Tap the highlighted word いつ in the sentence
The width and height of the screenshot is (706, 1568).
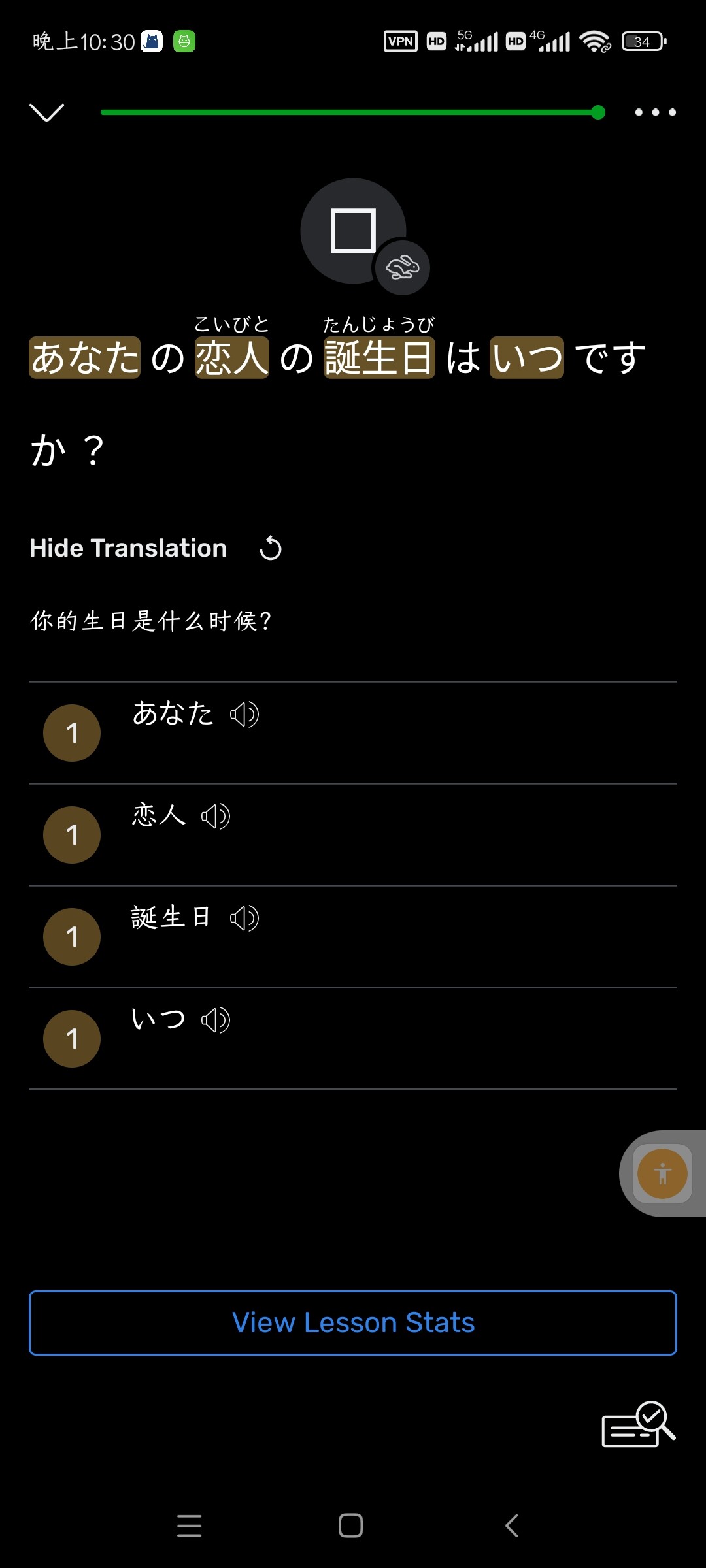527,357
